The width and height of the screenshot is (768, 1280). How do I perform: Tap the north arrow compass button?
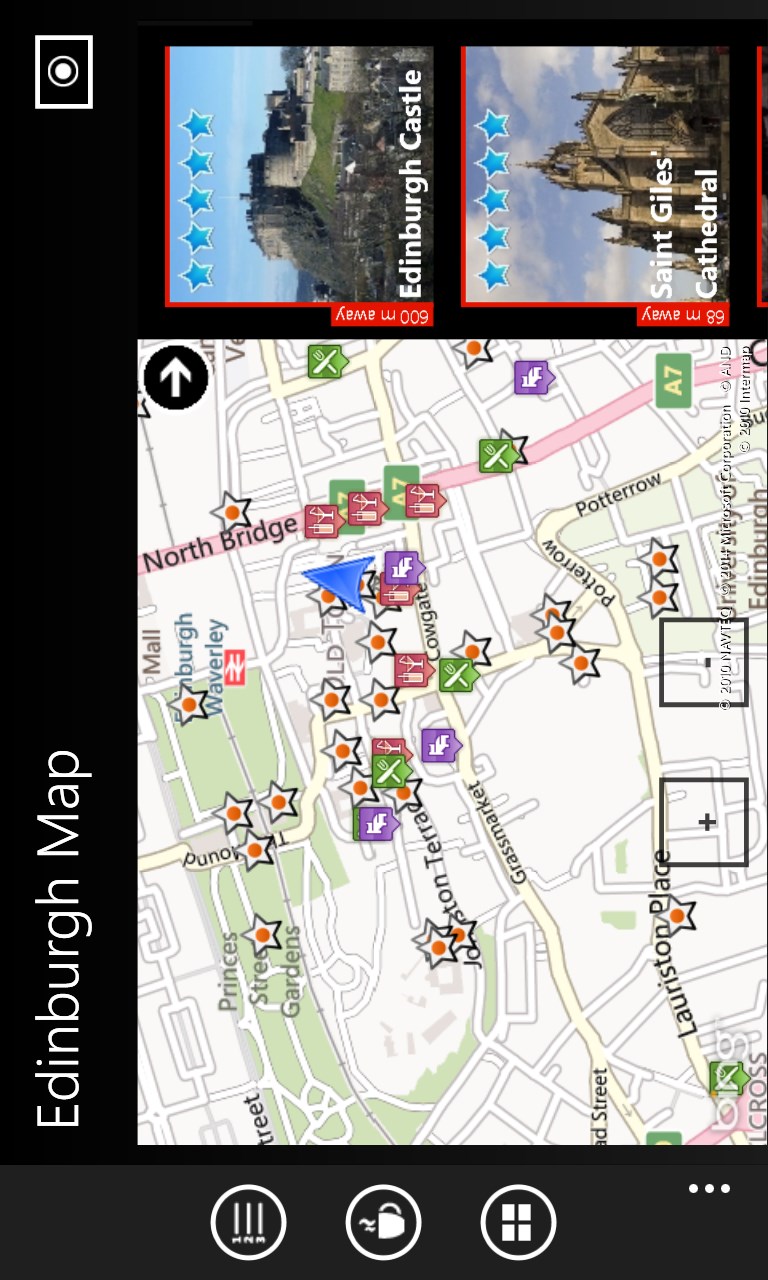pyautogui.click(x=176, y=377)
